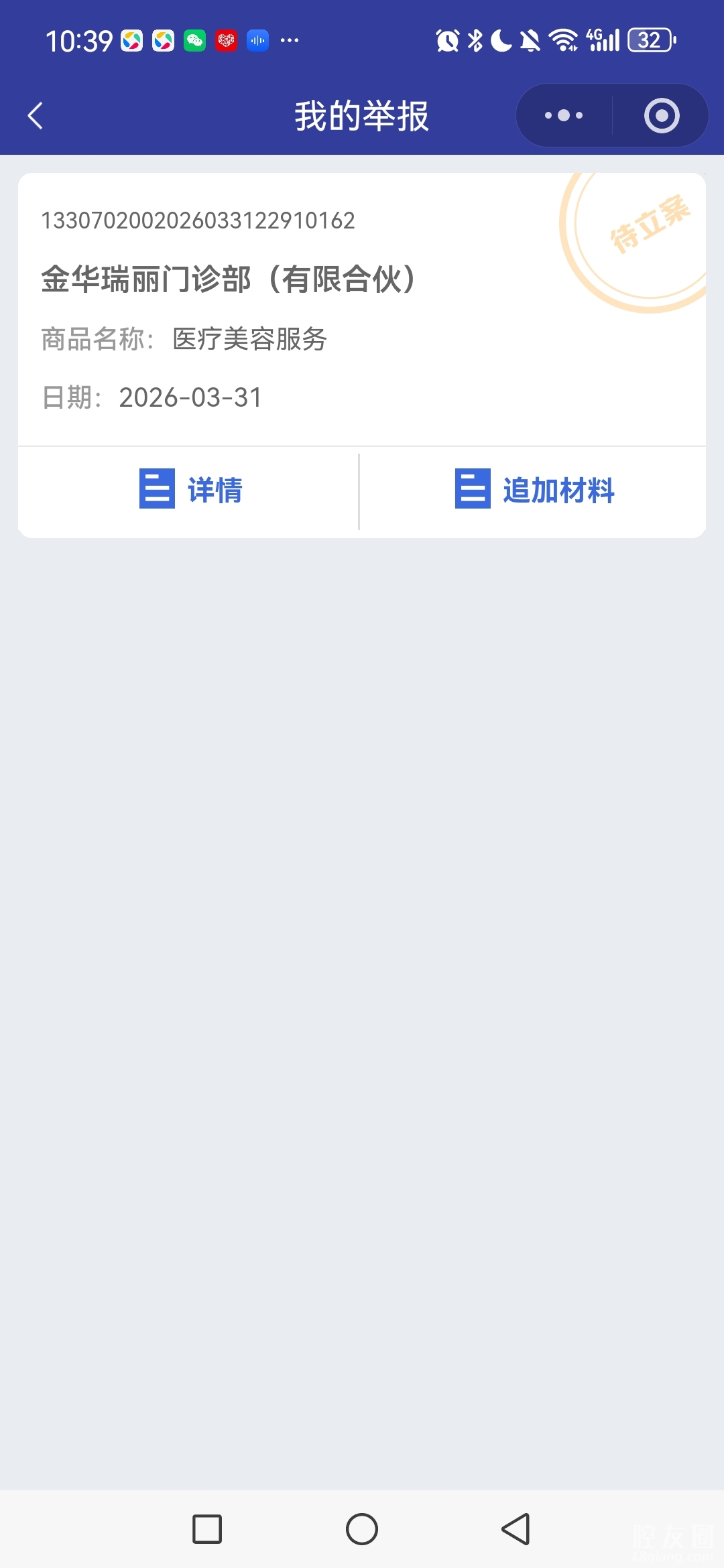Screen dimensions: 724x1568
Task: Open the mini program more options menu
Action: pyautogui.click(x=564, y=116)
